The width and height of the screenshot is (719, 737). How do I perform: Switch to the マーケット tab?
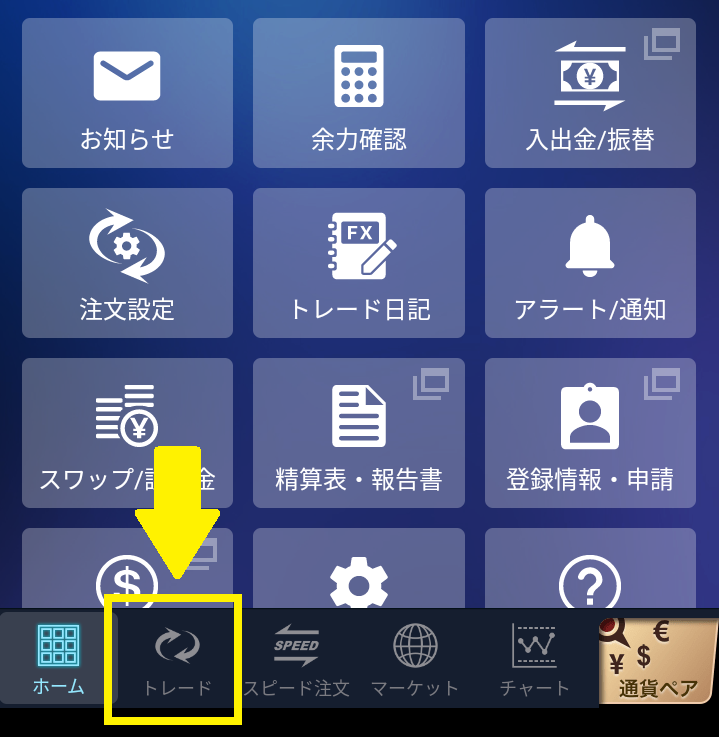click(x=415, y=659)
